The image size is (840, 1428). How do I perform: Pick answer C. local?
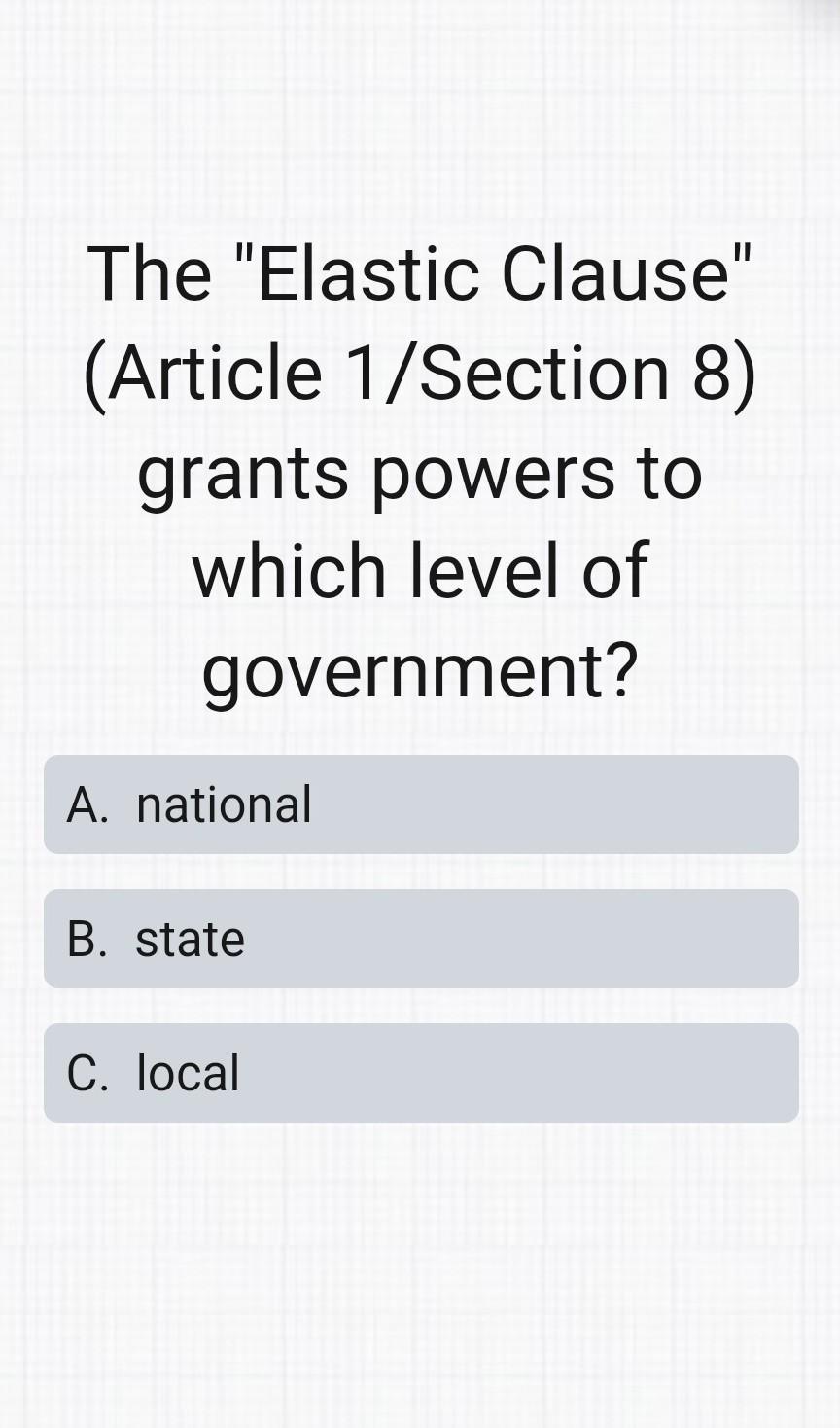pyautogui.click(x=420, y=1073)
